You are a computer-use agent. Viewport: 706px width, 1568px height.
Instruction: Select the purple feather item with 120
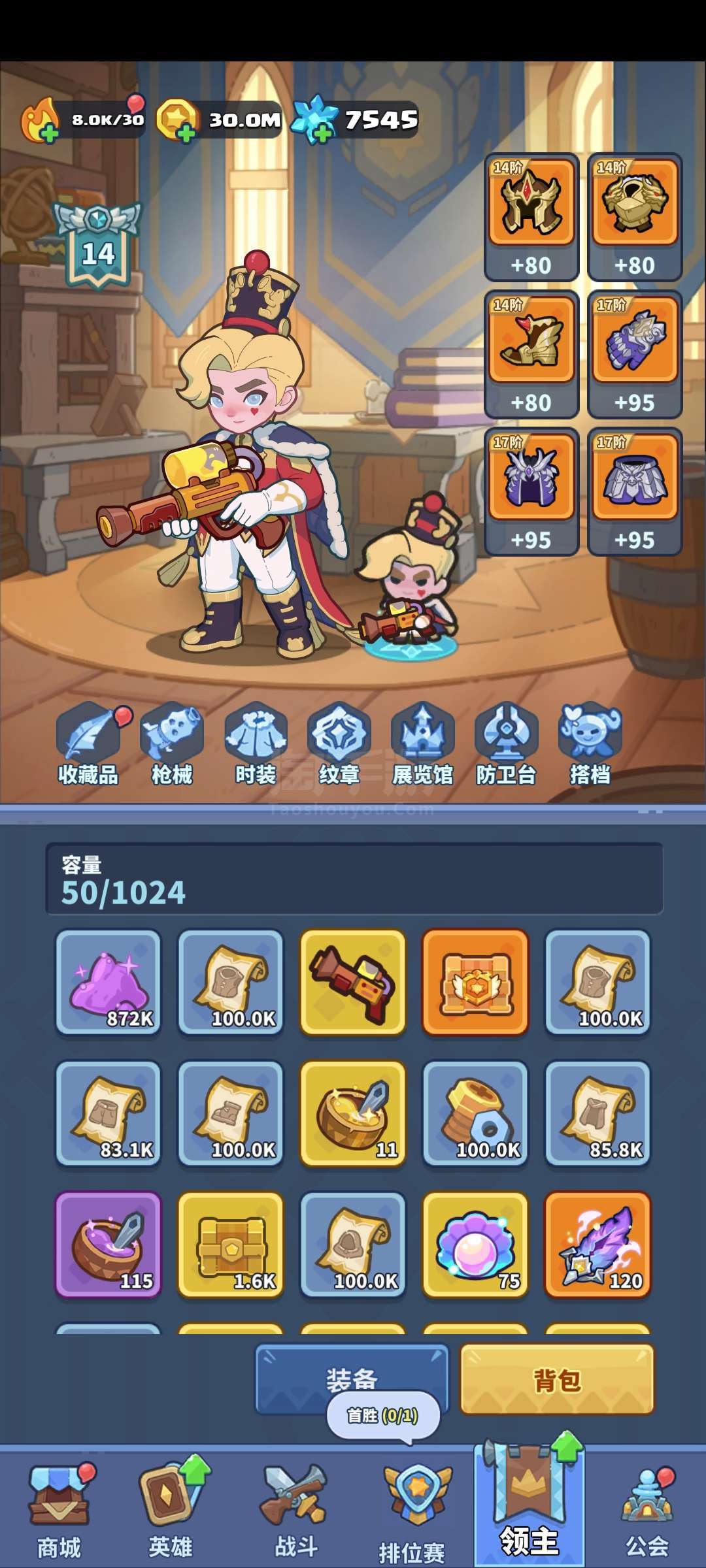(x=597, y=1244)
